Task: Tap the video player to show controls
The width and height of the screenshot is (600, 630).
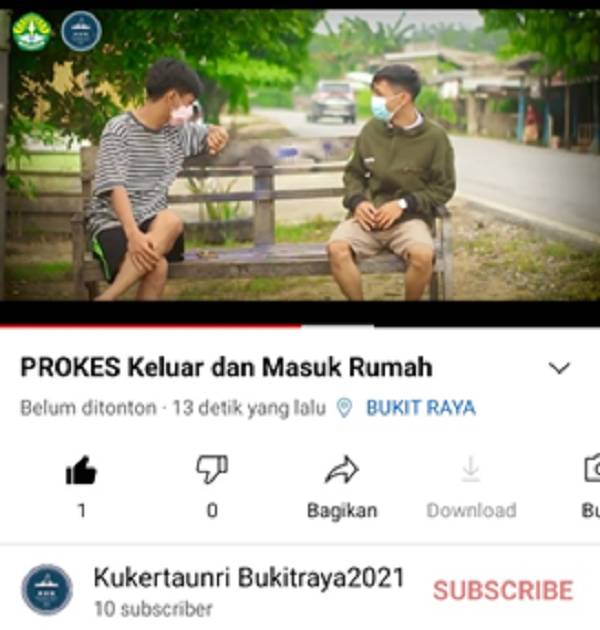Action: pos(300,160)
